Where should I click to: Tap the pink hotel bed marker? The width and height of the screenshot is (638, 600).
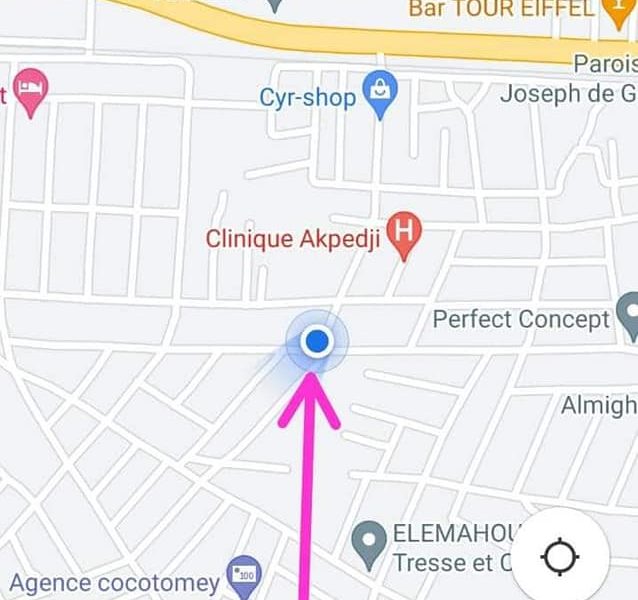32,89
